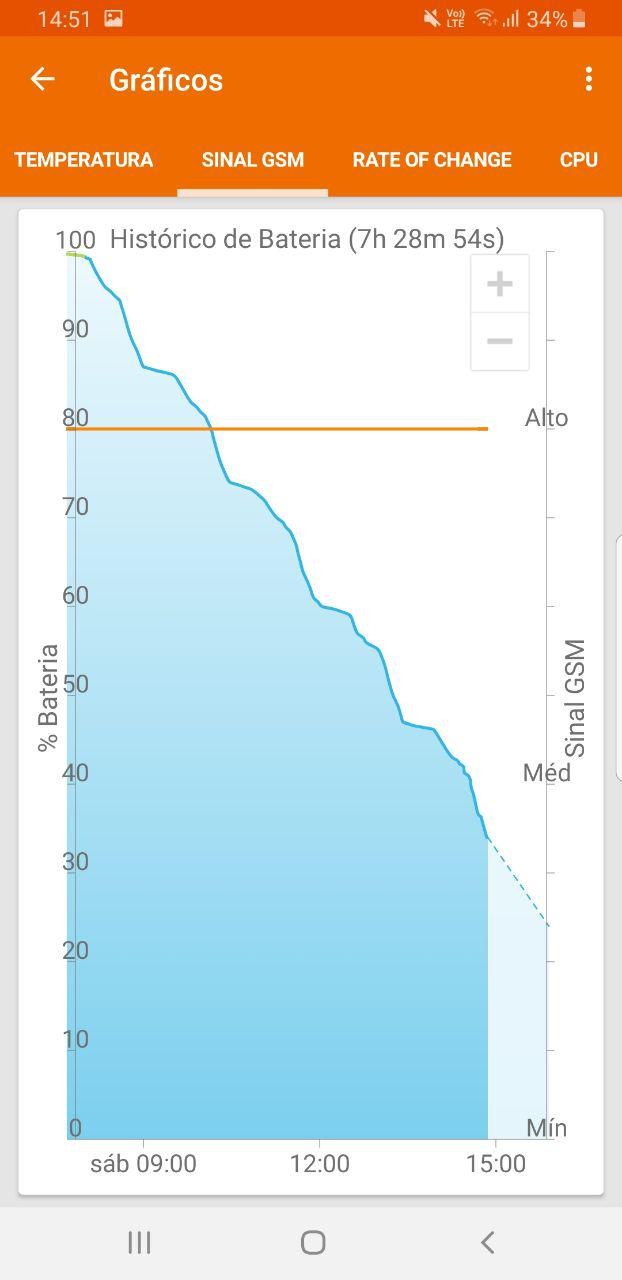The width and height of the screenshot is (622, 1280).
Task: Zoom in on the battery chart
Action: click(x=499, y=284)
